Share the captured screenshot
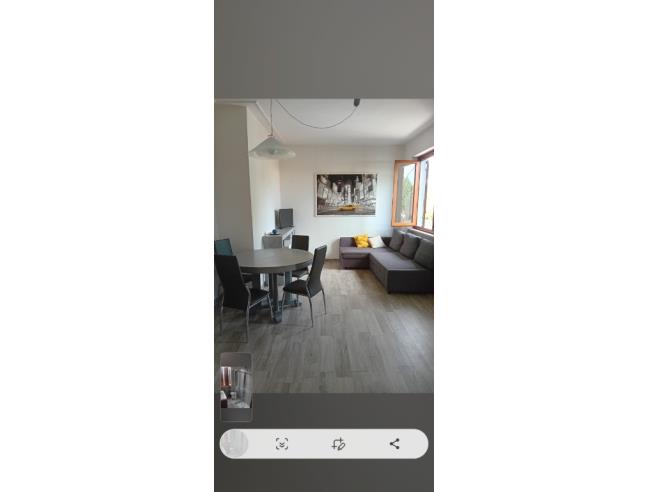 pyautogui.click(x=394, y=444)
